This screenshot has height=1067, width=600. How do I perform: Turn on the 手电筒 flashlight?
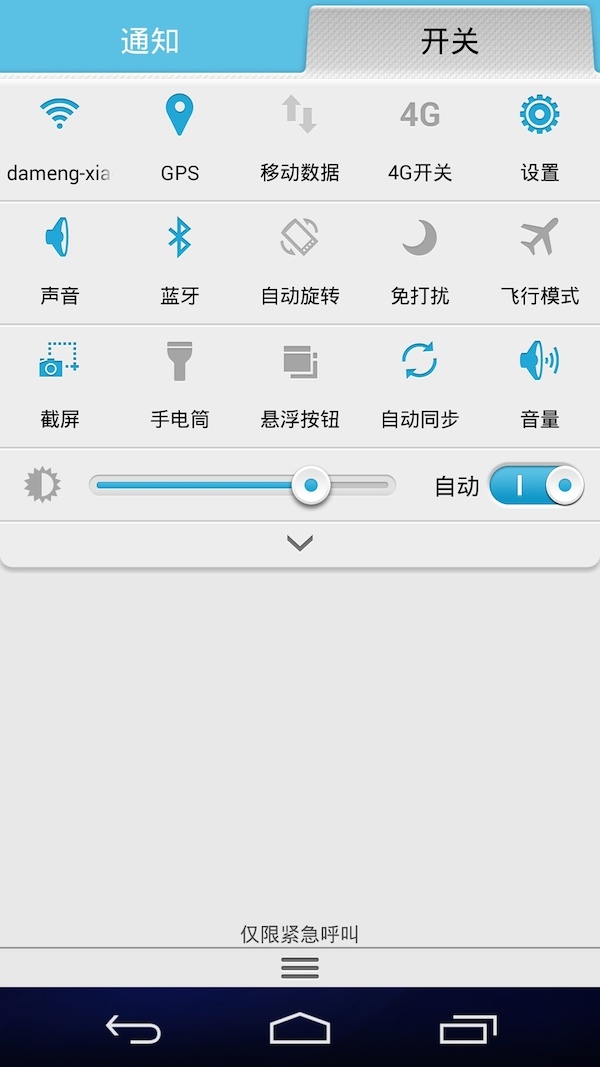[x=180, y=386]
